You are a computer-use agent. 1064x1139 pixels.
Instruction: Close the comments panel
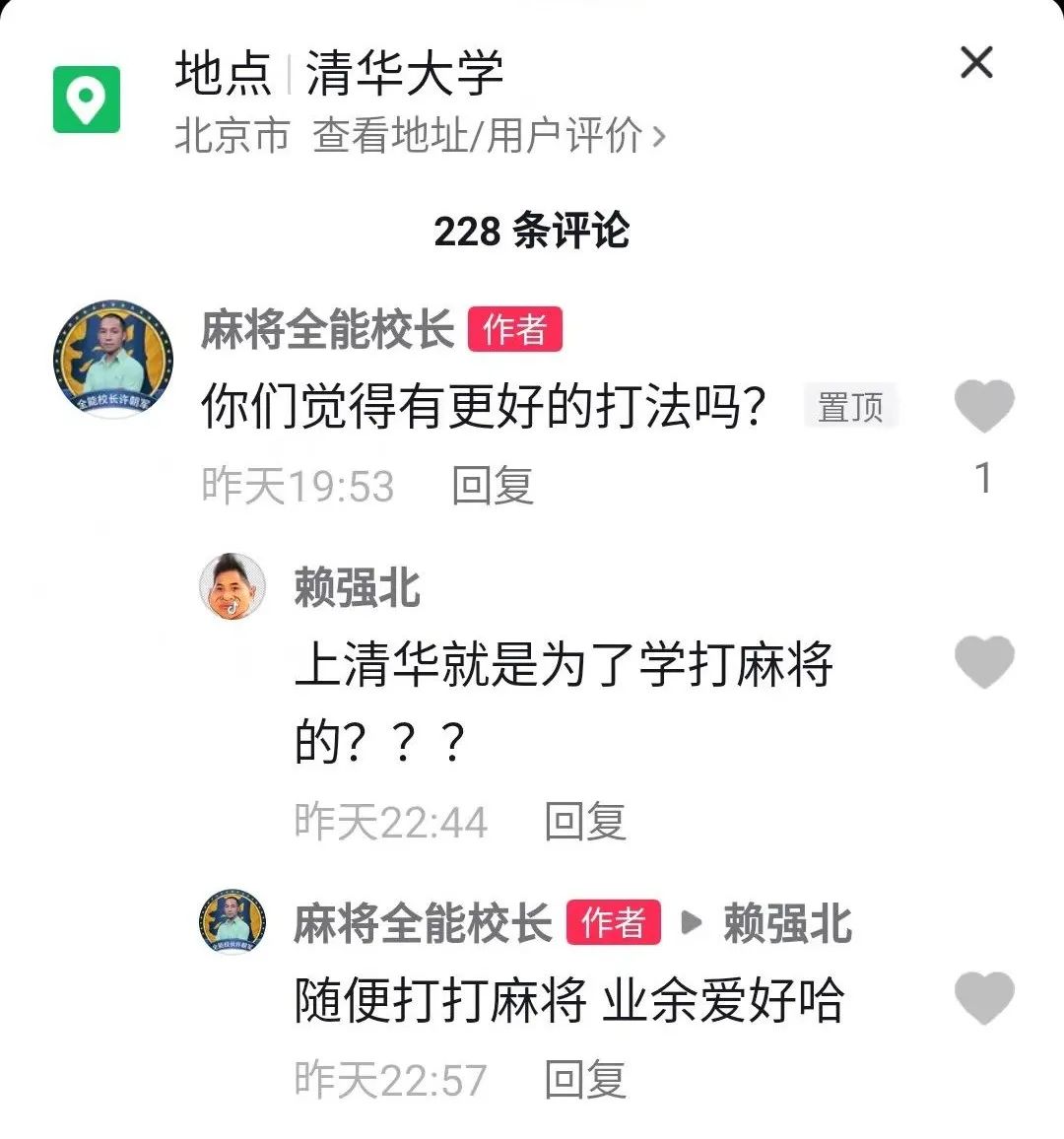(x=975, y=63)
